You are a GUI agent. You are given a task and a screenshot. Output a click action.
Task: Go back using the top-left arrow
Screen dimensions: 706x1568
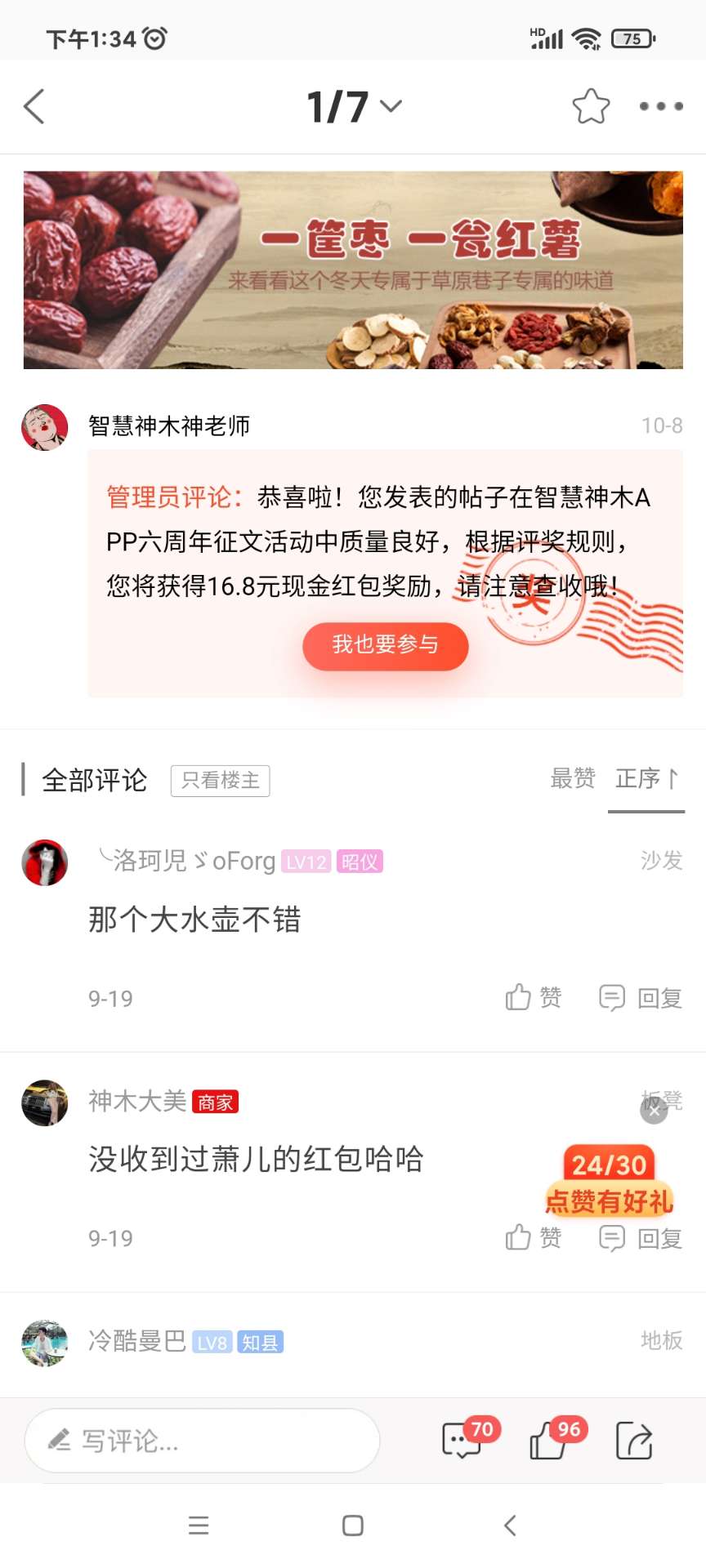point(34,107)
